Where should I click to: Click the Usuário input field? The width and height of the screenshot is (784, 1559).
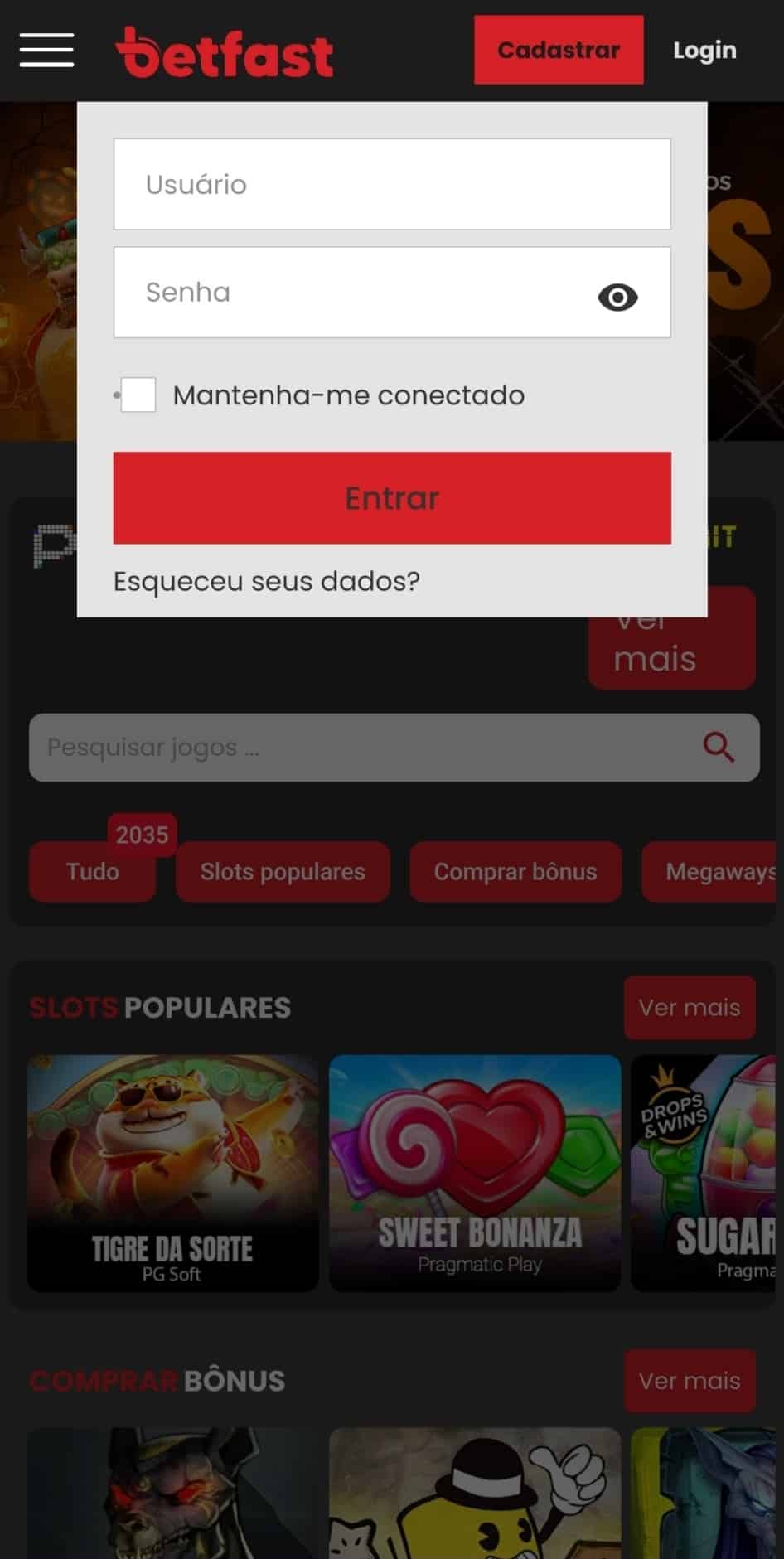point(391,184)
